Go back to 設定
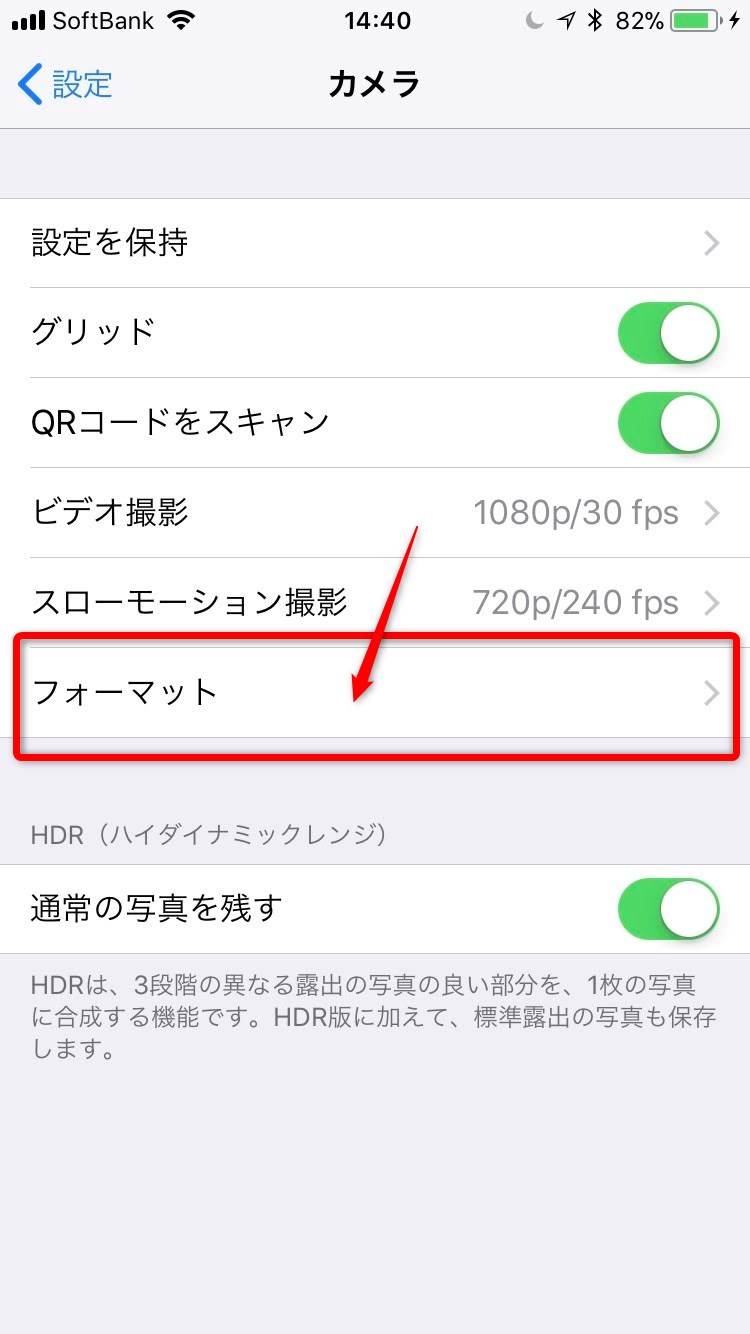 (66, 84)
